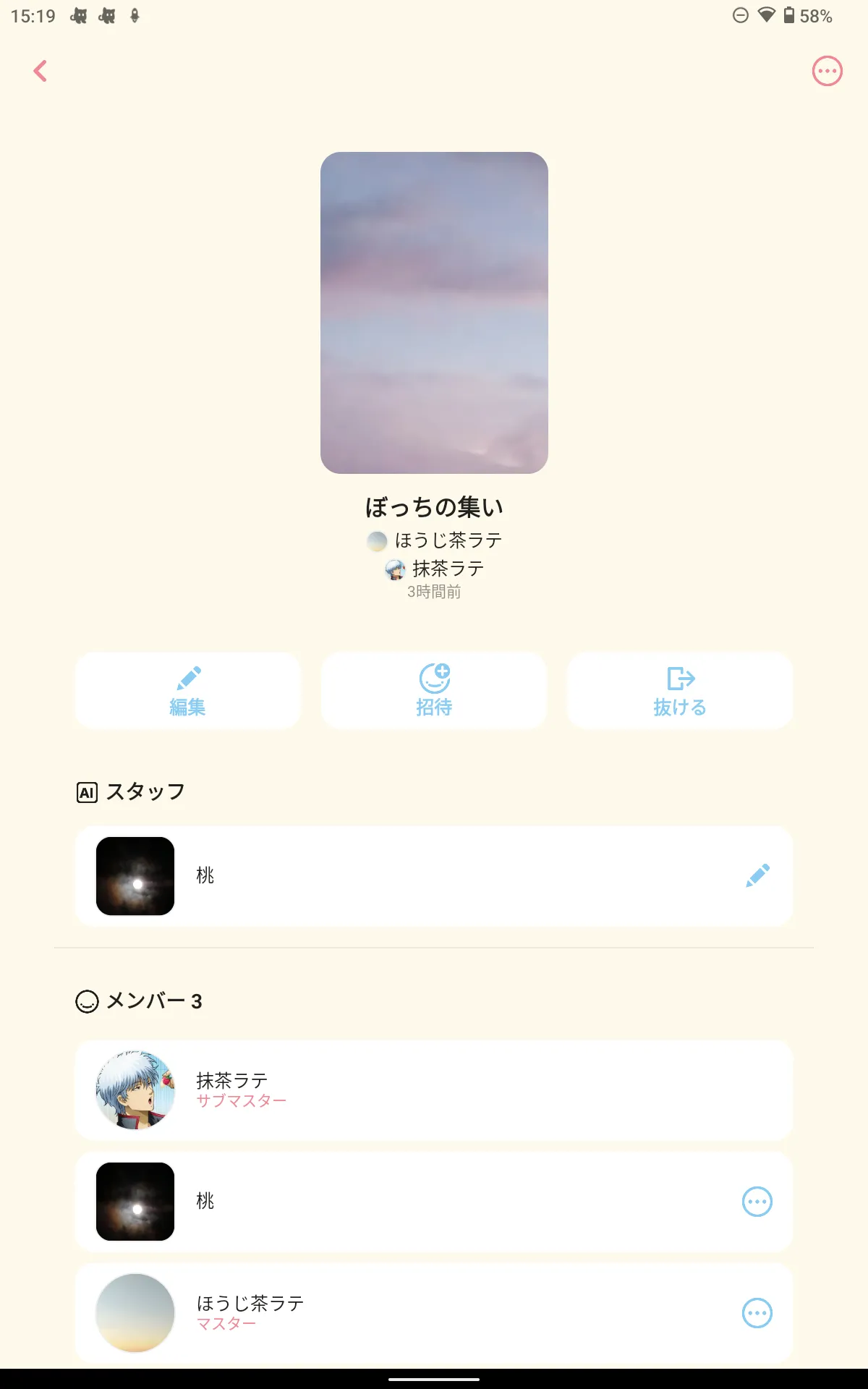Open the top-right overflow menu

click(x=827, y=71)
